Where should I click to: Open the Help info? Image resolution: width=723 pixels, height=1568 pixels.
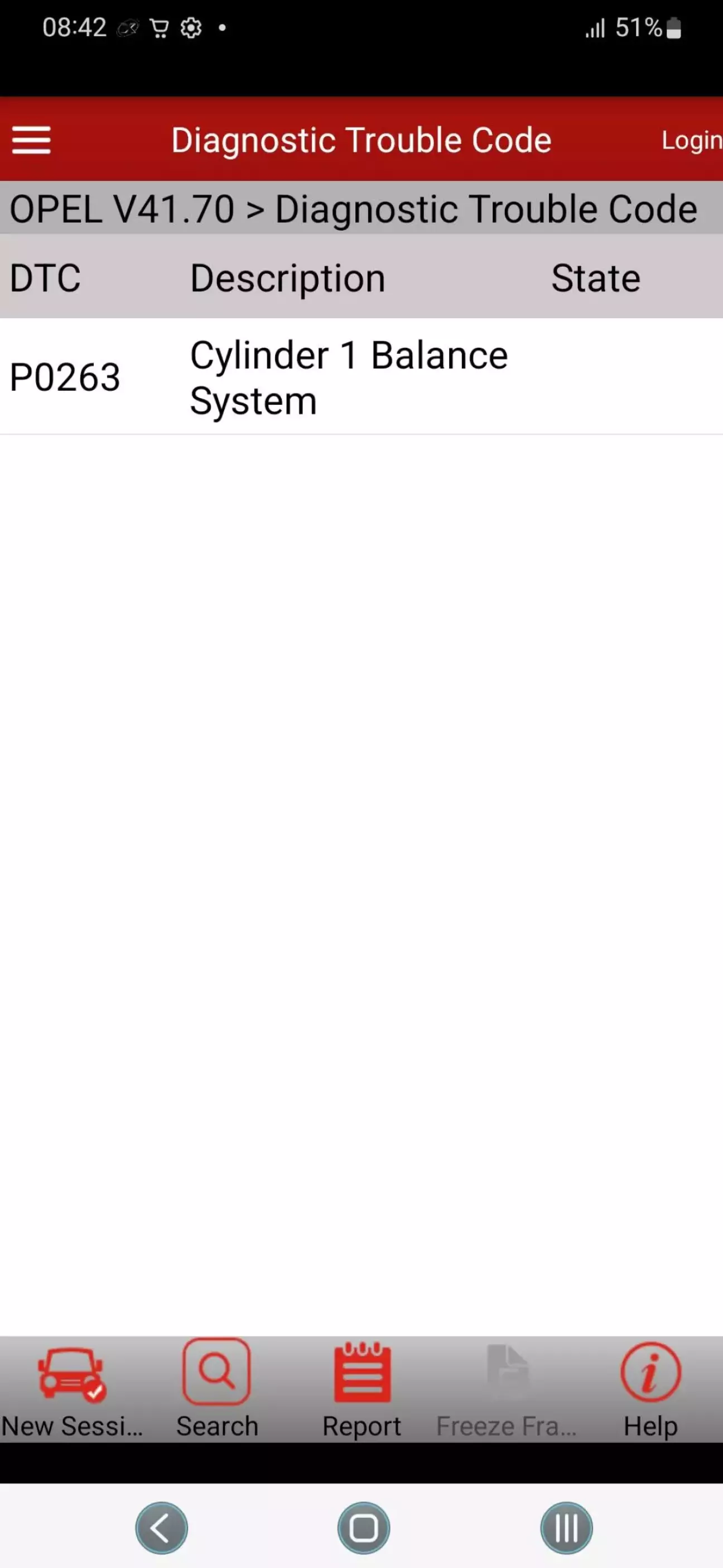coord(650,1389)
